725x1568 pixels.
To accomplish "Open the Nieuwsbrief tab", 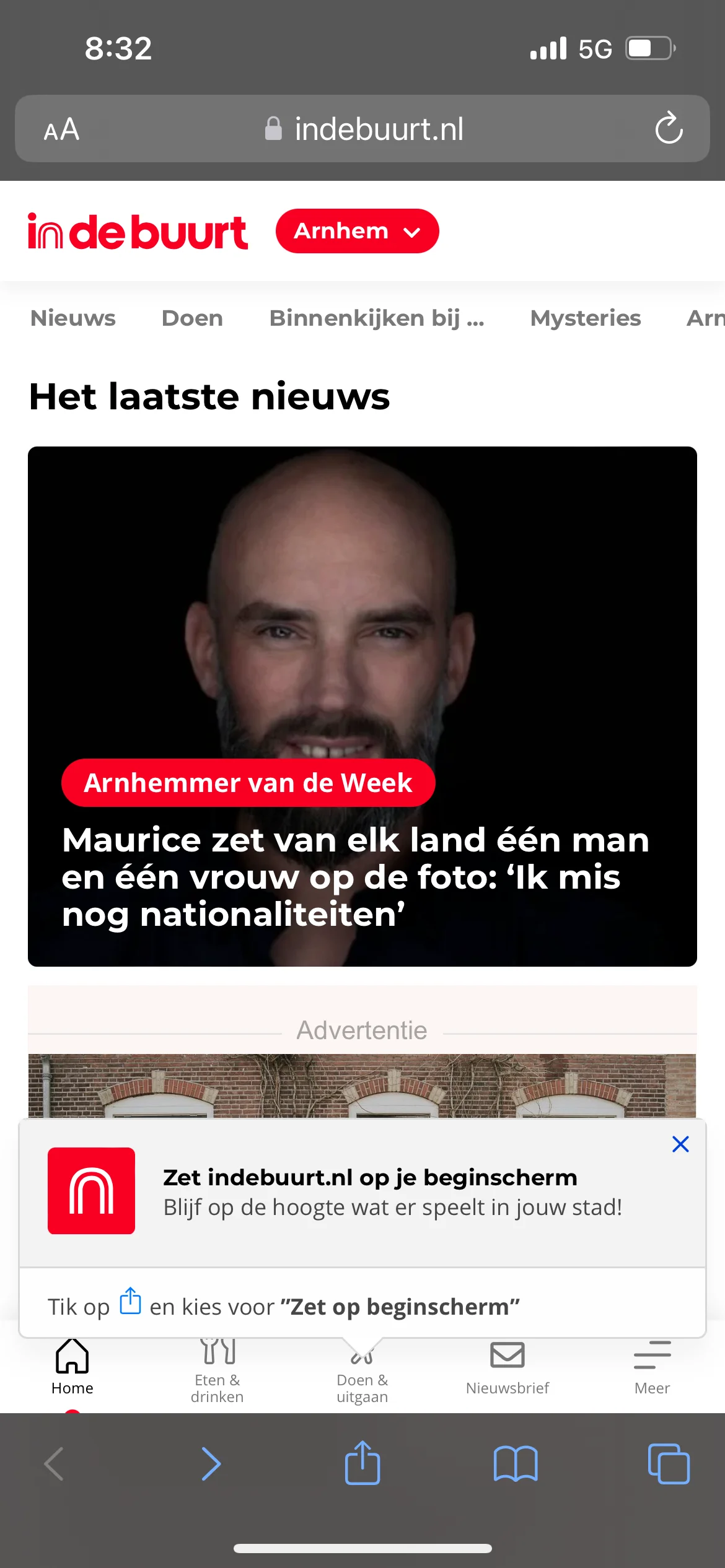I will 507,1369.
